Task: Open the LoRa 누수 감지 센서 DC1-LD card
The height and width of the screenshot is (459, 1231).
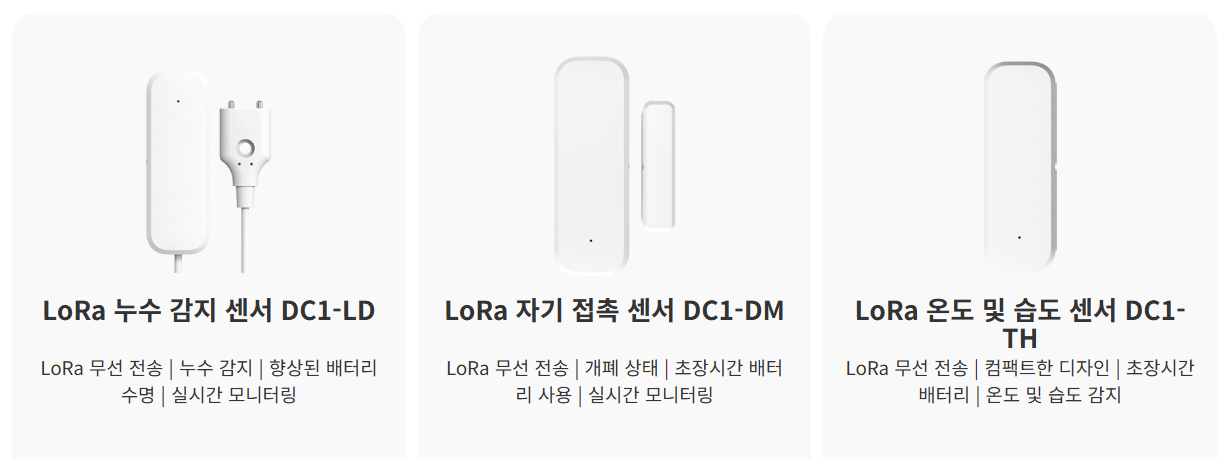Action: 208,236
